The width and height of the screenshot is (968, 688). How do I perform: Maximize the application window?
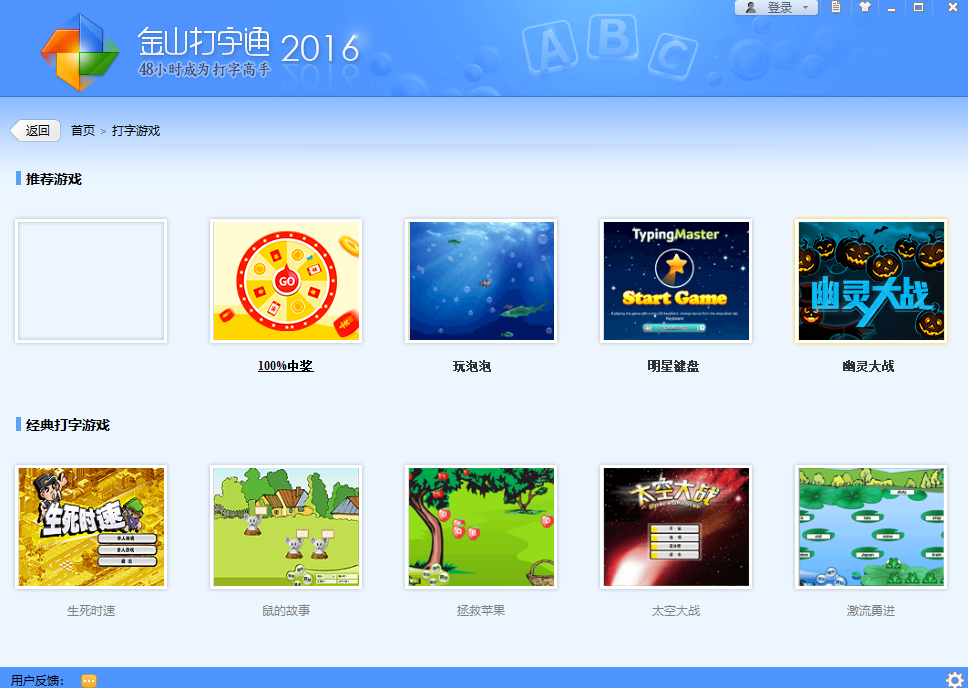(x=919, y=7)
